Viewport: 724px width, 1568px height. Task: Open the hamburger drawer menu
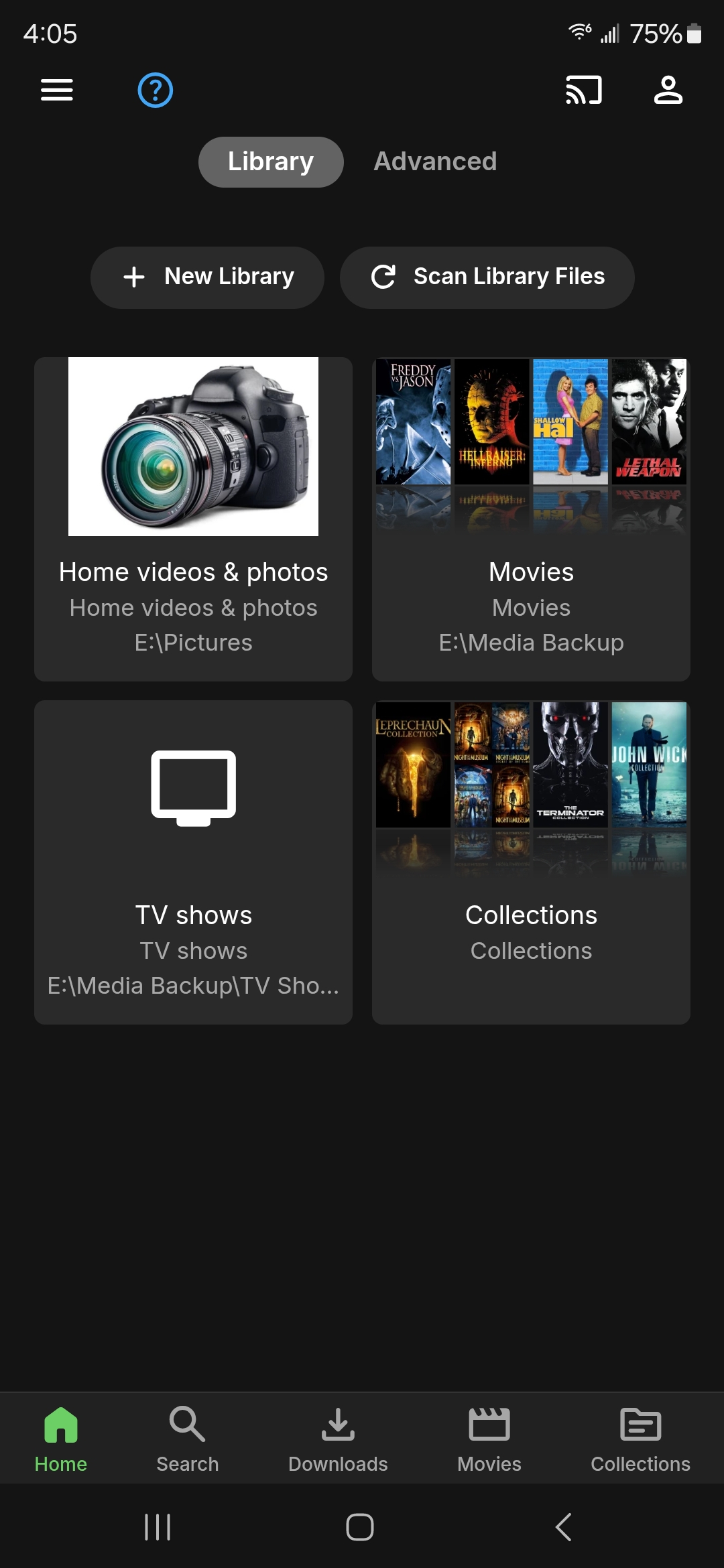pyautogui.click(x=57, y=90)
